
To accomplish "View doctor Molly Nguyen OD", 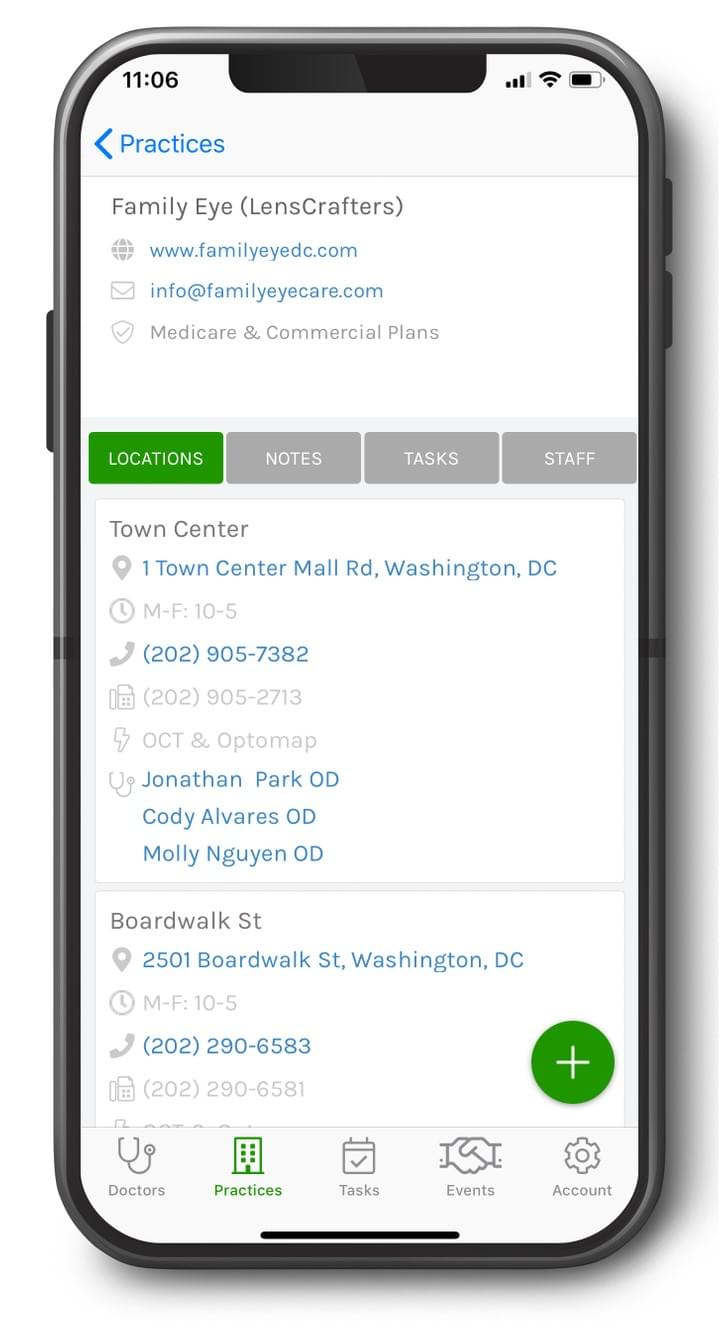I will click(233, 854).
